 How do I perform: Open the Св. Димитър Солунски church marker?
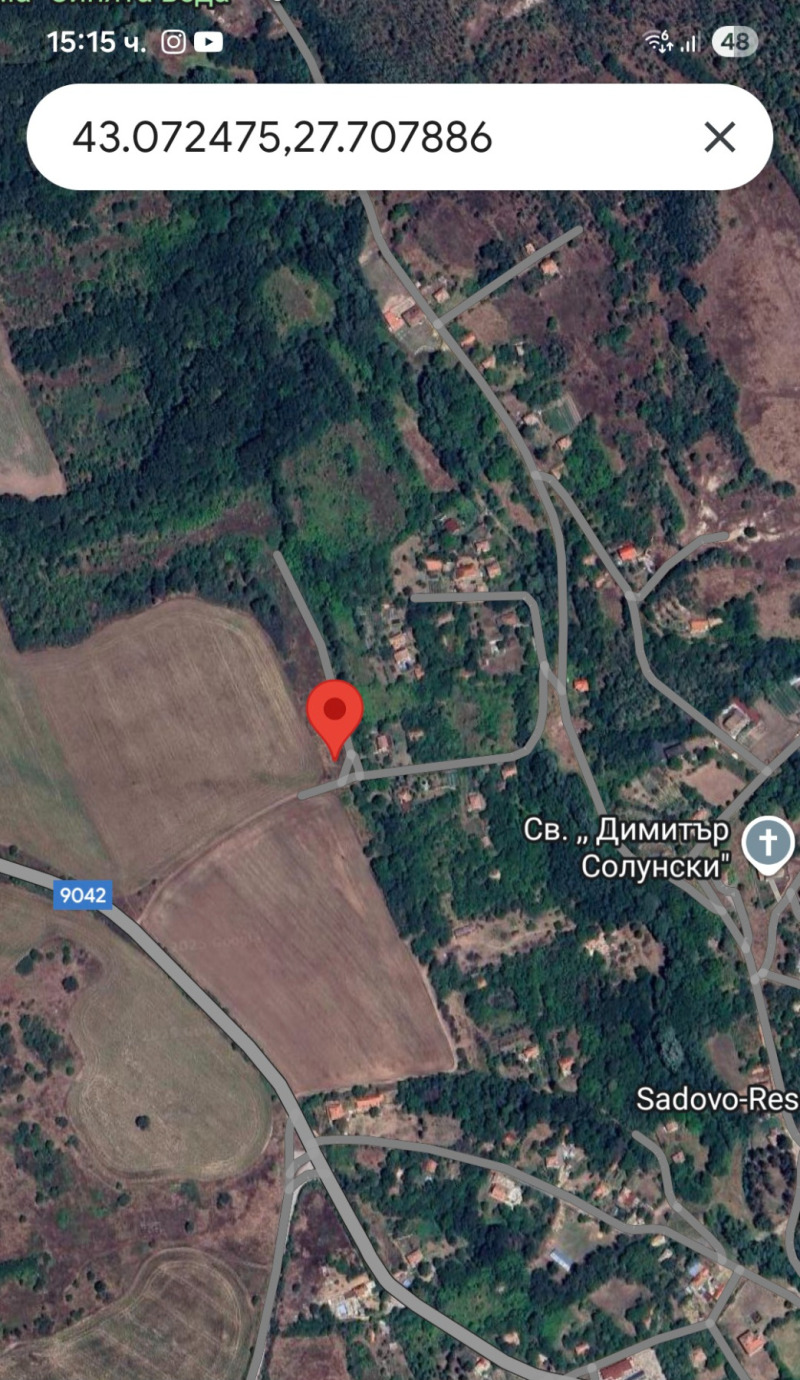(771, 845)
